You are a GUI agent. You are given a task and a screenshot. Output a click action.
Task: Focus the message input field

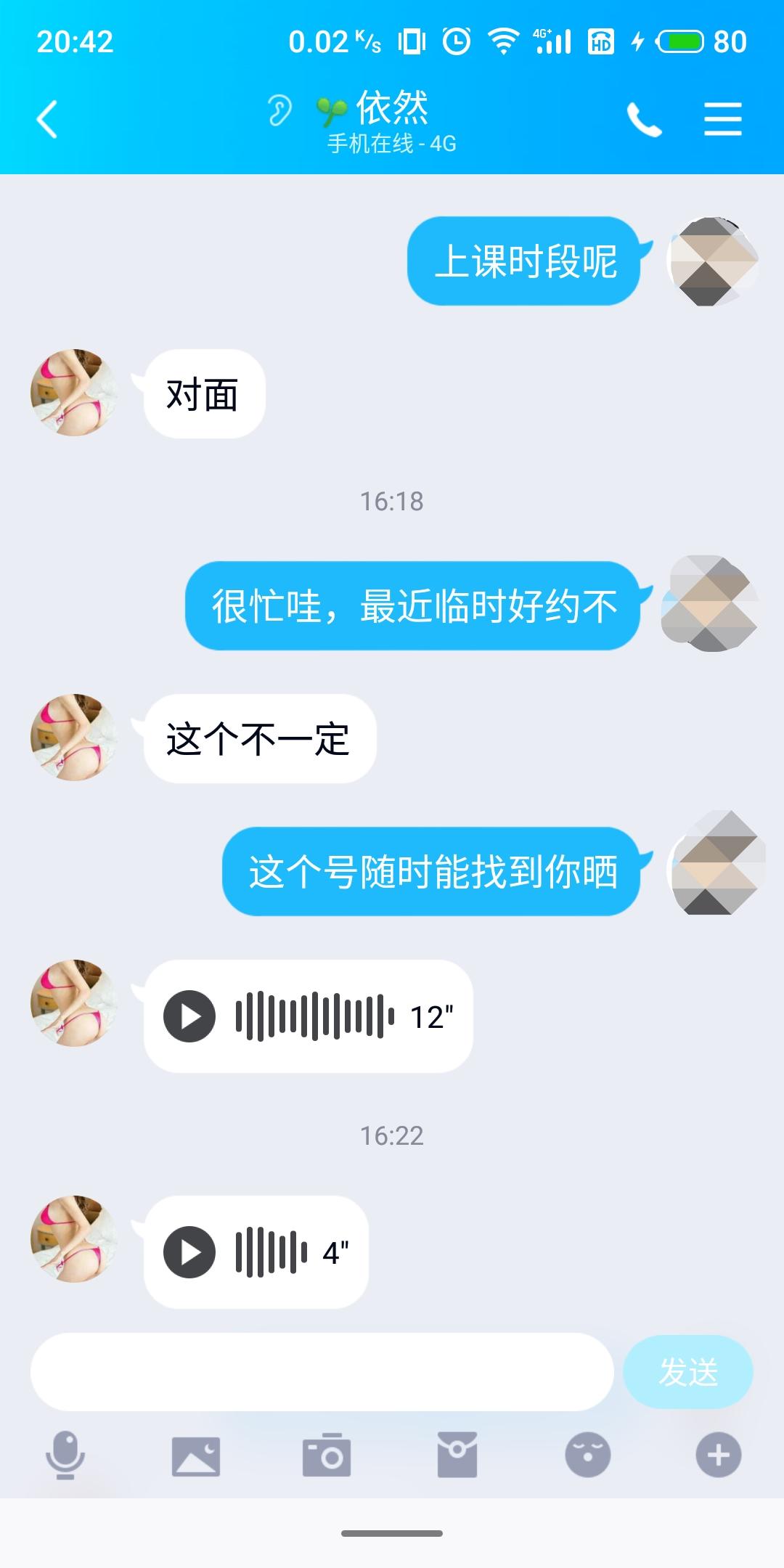pyautogui.click(x=322, y=1372)
